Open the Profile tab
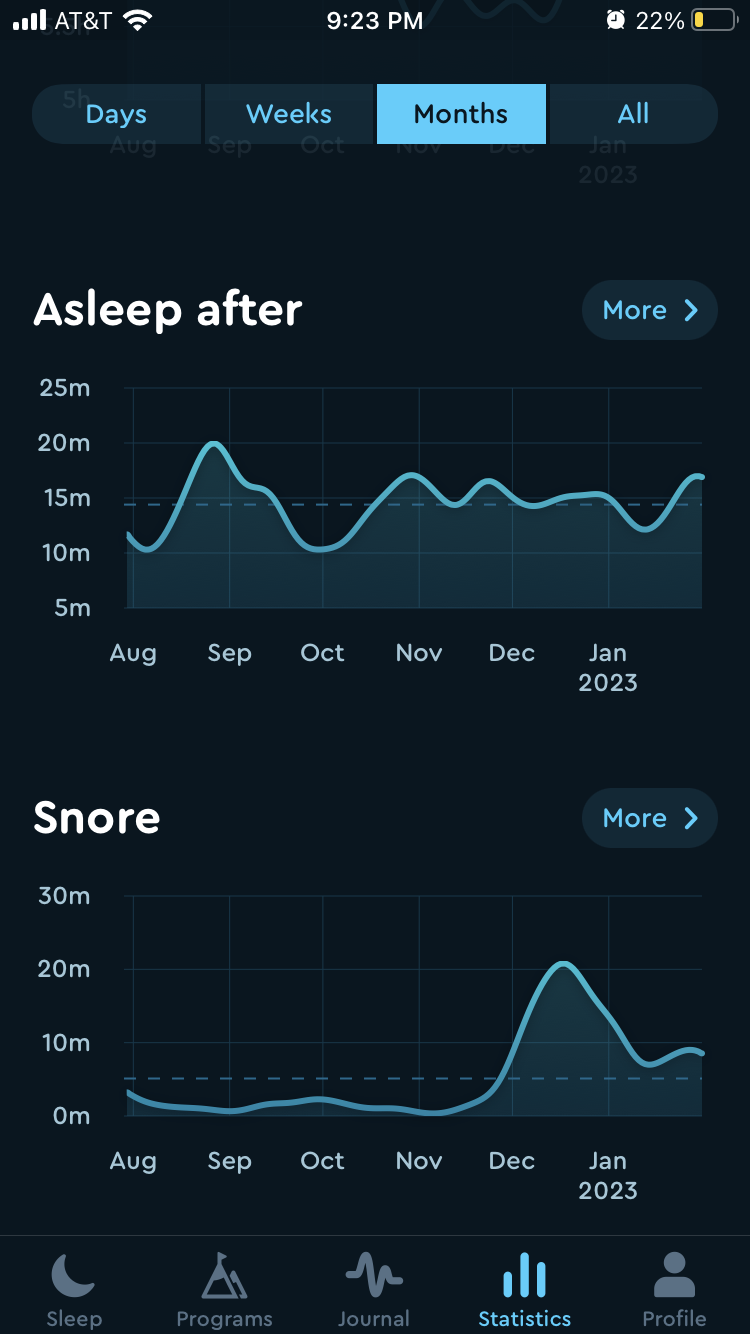Image resolution: width=750 pixels, height=1334 pixels. point(674,1288)
